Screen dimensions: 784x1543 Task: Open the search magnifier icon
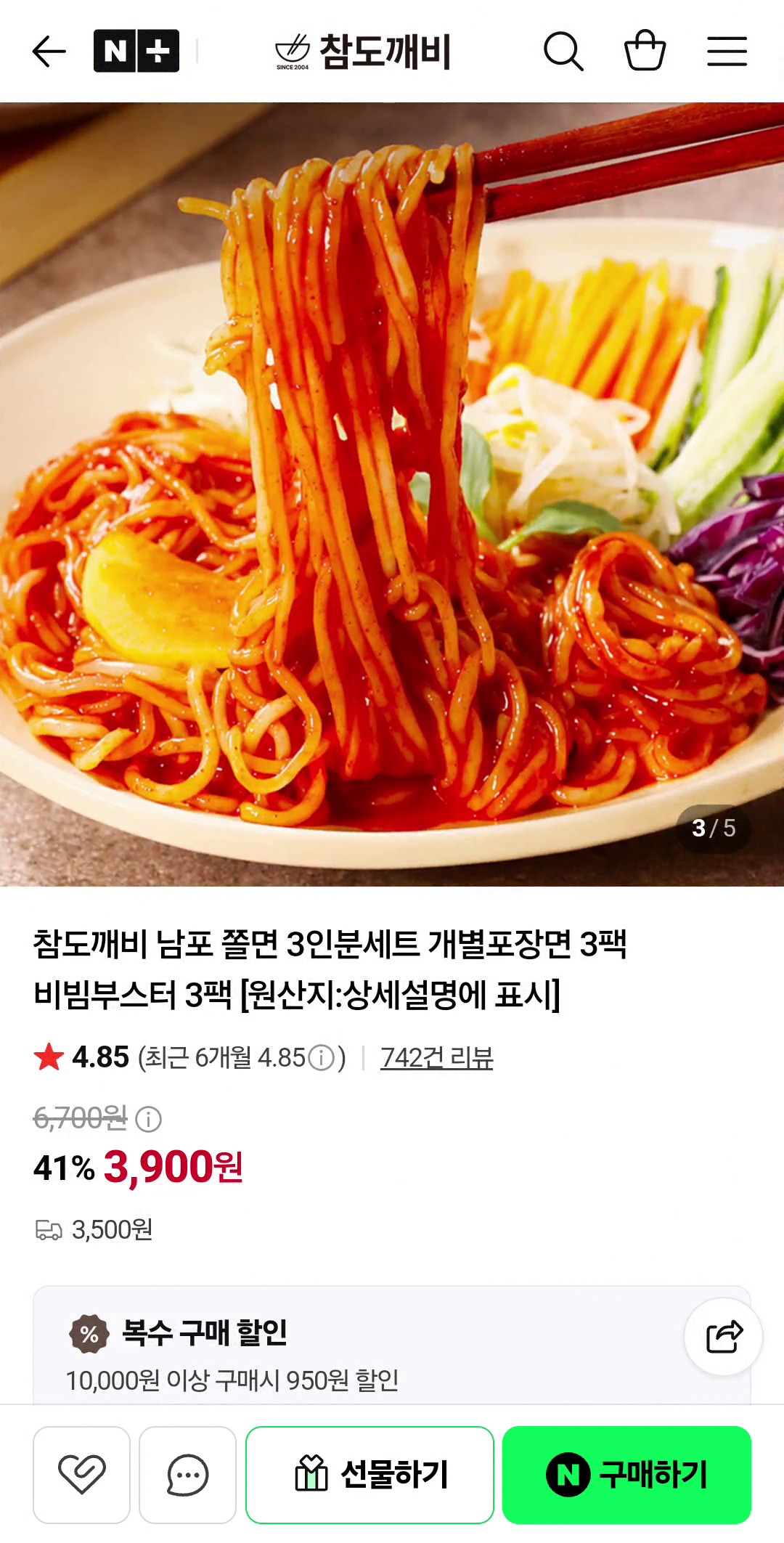coord(563,51)
